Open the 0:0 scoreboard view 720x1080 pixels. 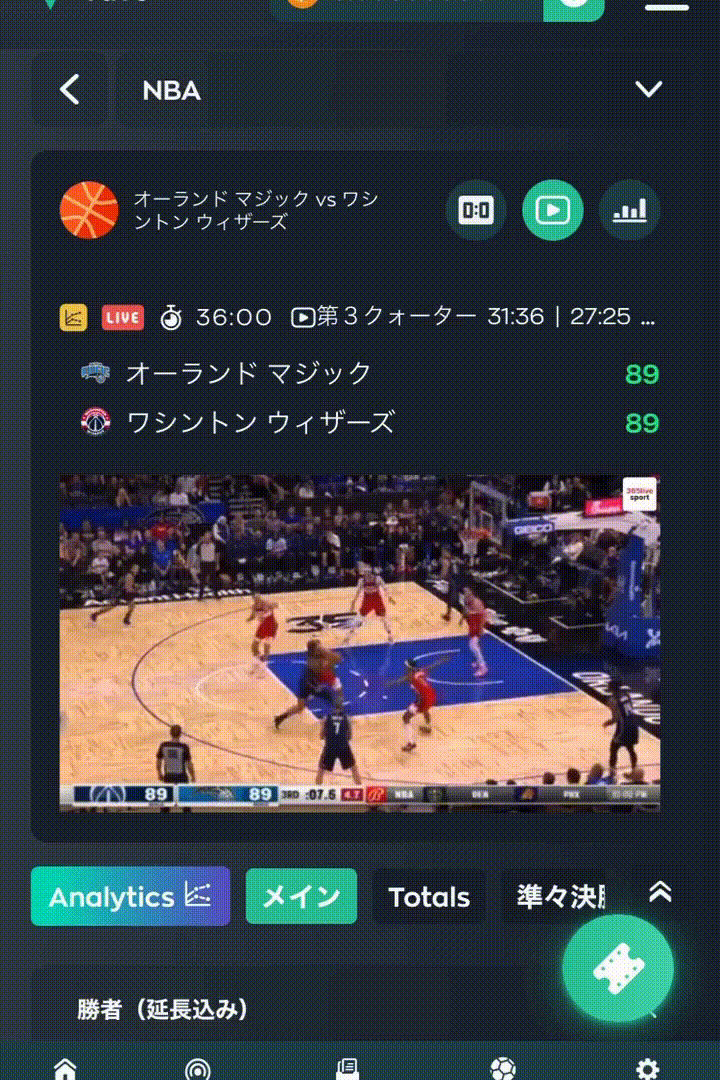pos(476,210)
